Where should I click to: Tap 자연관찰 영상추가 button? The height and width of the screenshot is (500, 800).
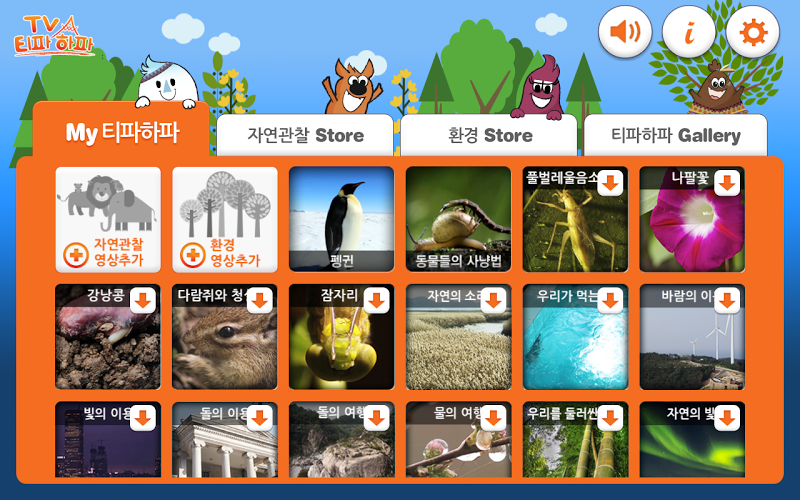click(108, 219)
